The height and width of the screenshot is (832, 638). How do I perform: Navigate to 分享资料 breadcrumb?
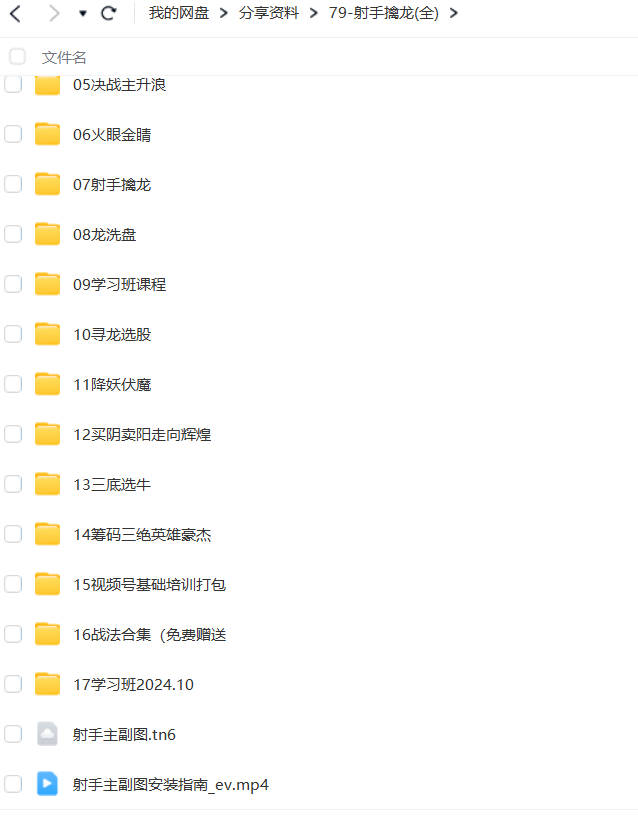[268, 14]
